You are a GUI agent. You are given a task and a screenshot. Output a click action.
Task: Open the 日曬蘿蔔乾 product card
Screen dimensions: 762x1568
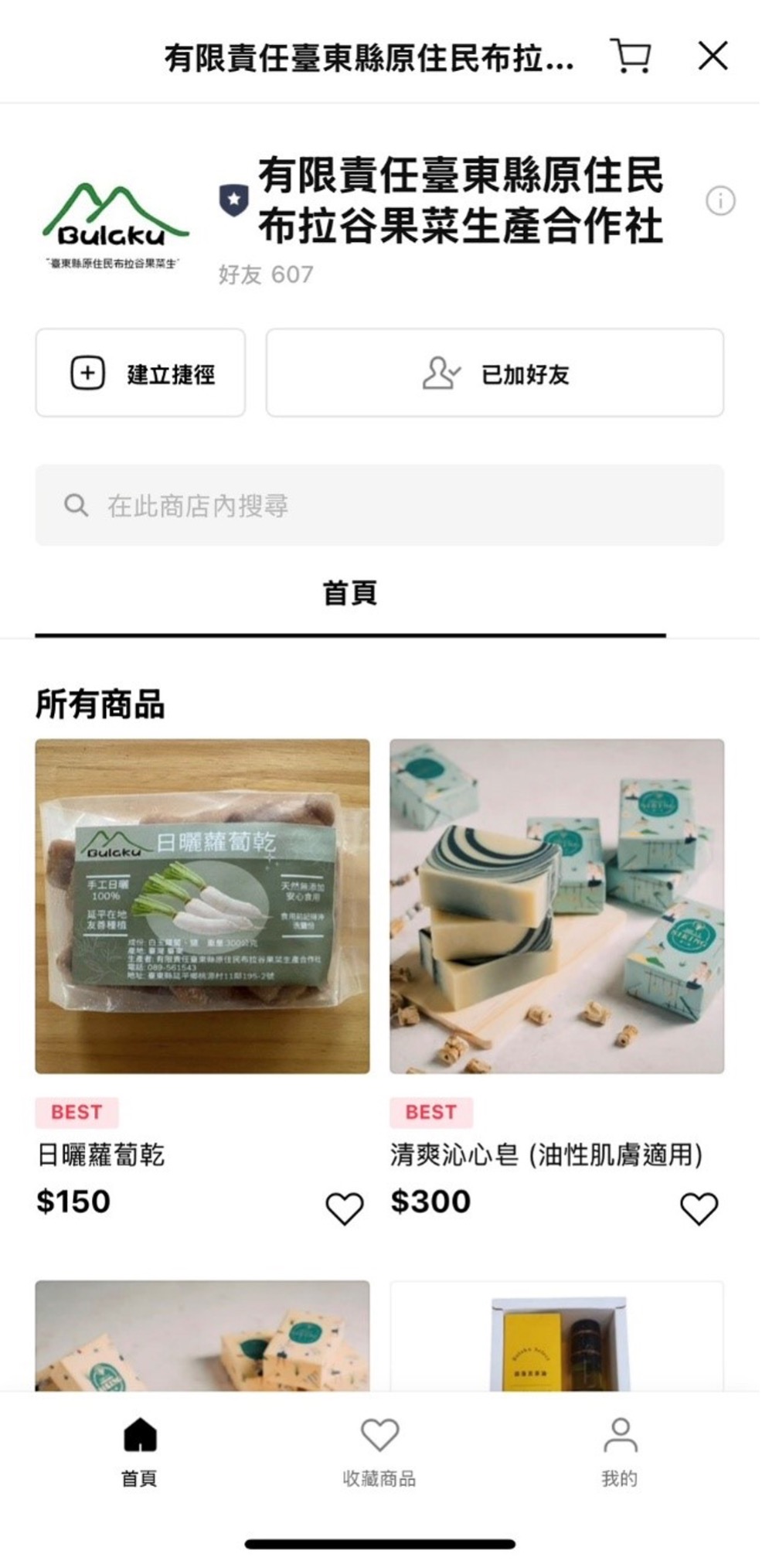tap(202, 906)
